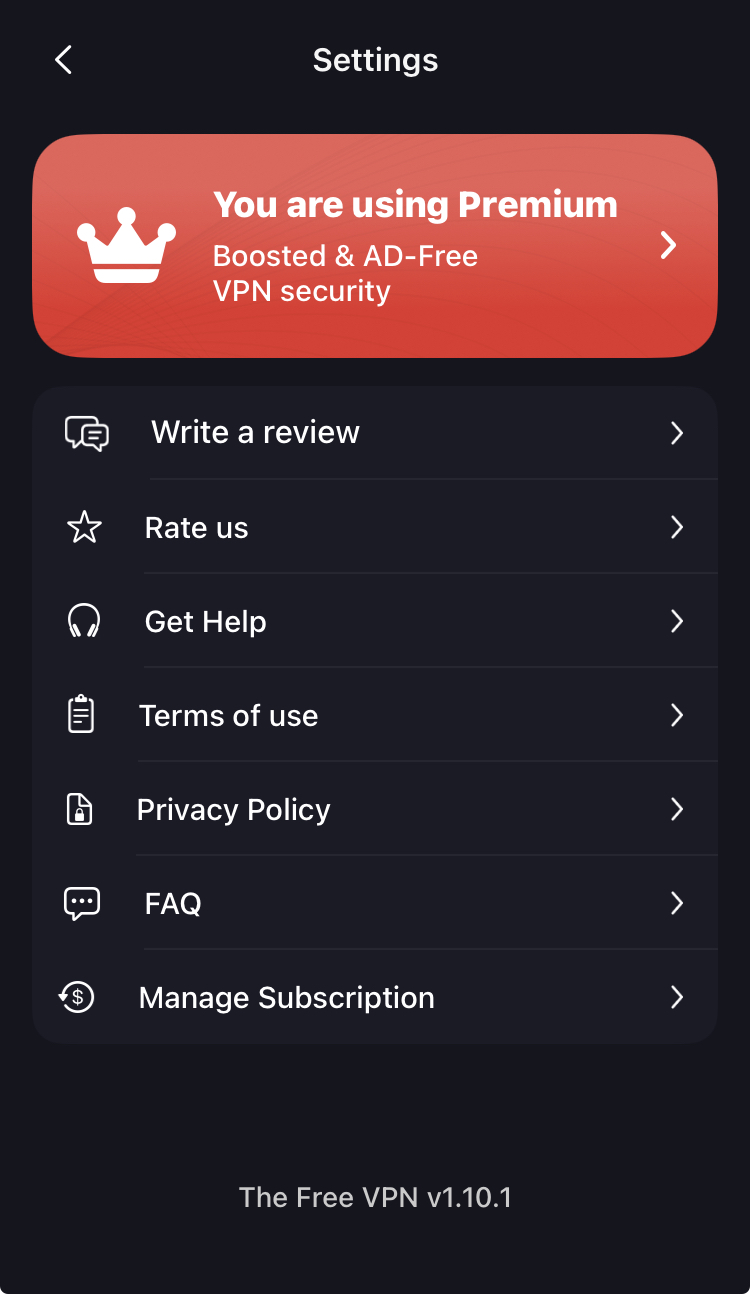Expand the Manage Subscription chevron
Image resolution: width=750 pixels, height=1294 pixels.
point(677,997)
